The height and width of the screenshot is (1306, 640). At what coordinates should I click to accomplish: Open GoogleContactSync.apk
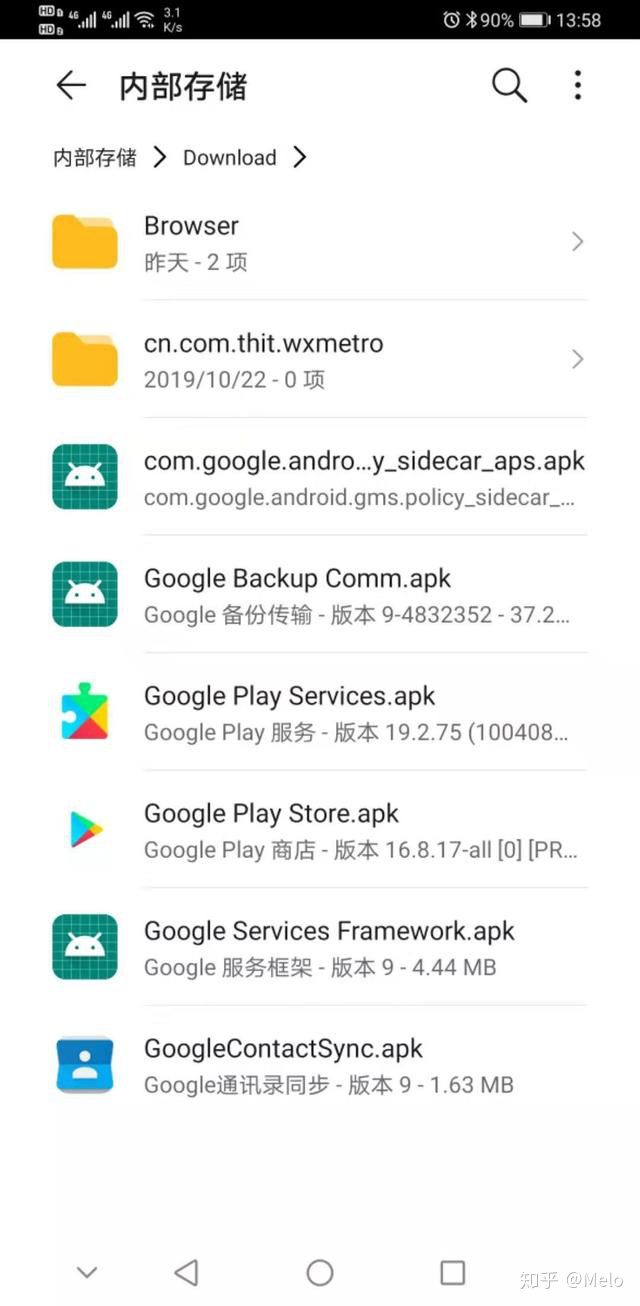(x=320, y=1065)
